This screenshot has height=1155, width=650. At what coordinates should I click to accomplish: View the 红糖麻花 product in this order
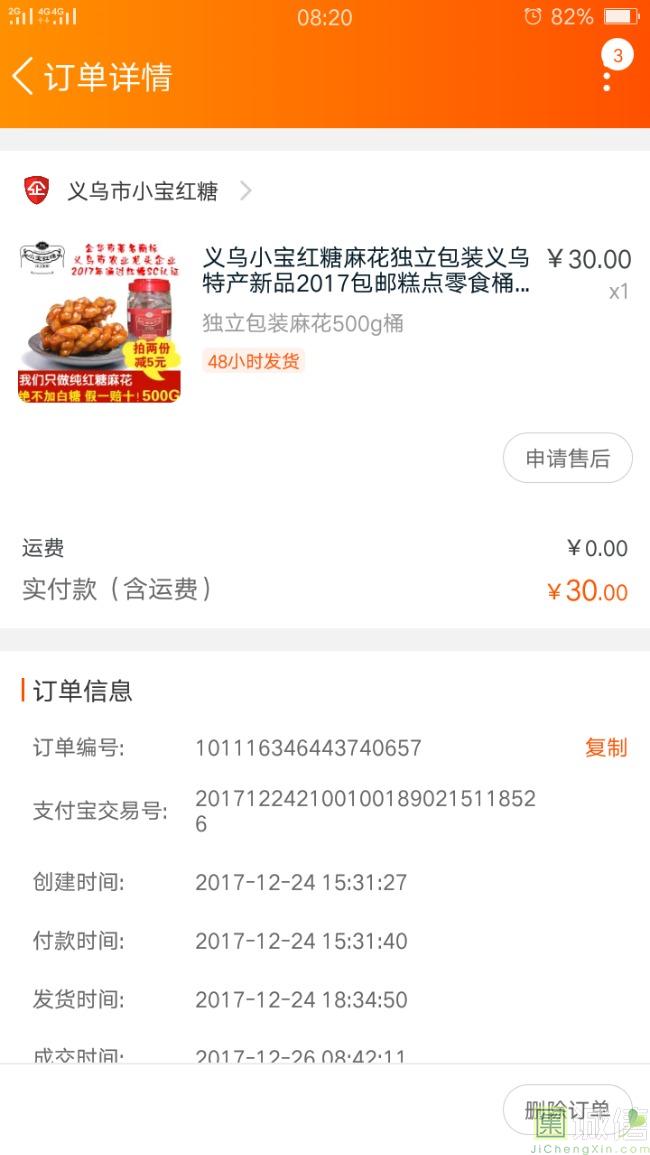(365, 271)
